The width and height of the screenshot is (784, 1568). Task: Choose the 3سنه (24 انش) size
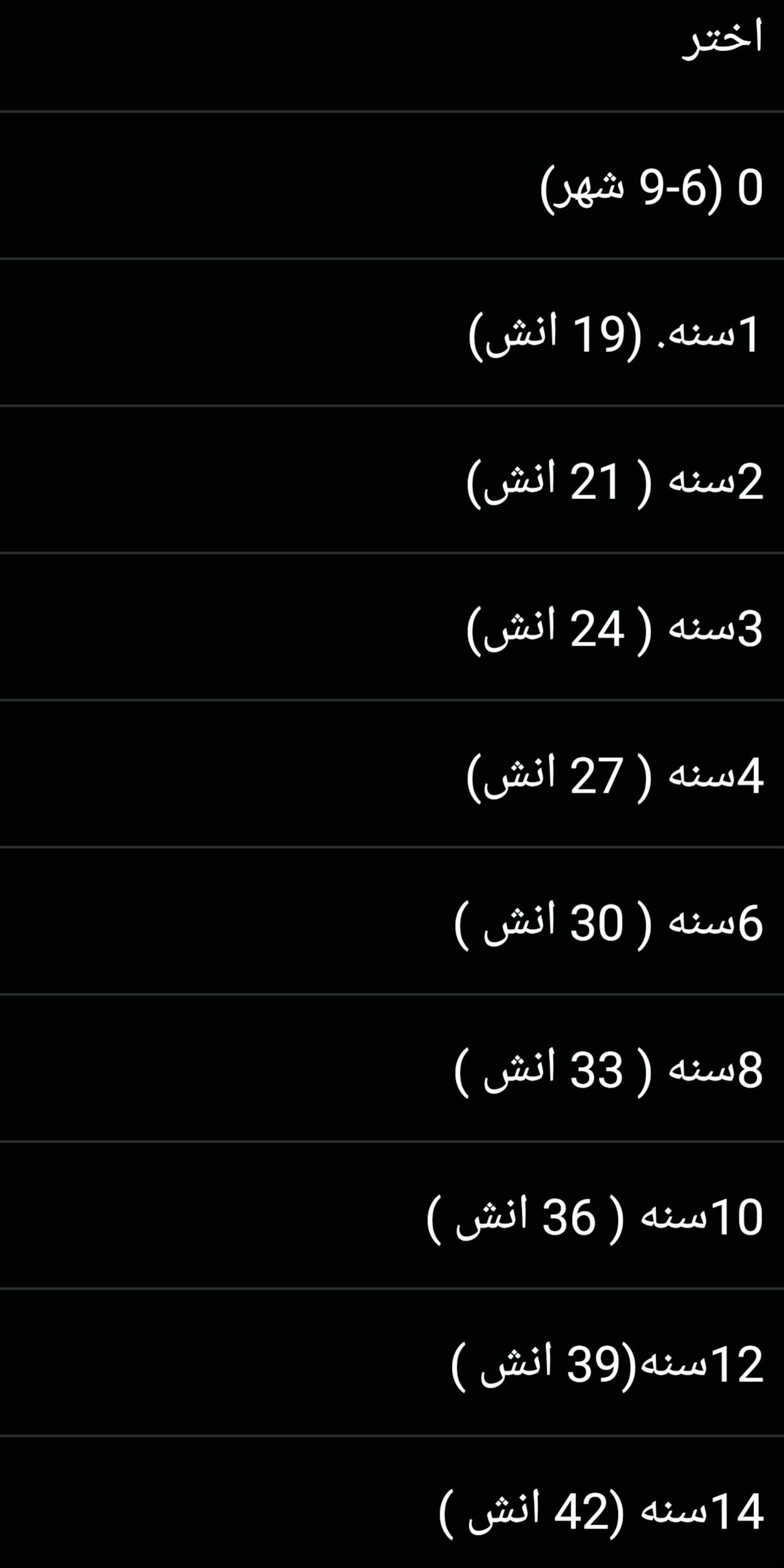[615, 629]
